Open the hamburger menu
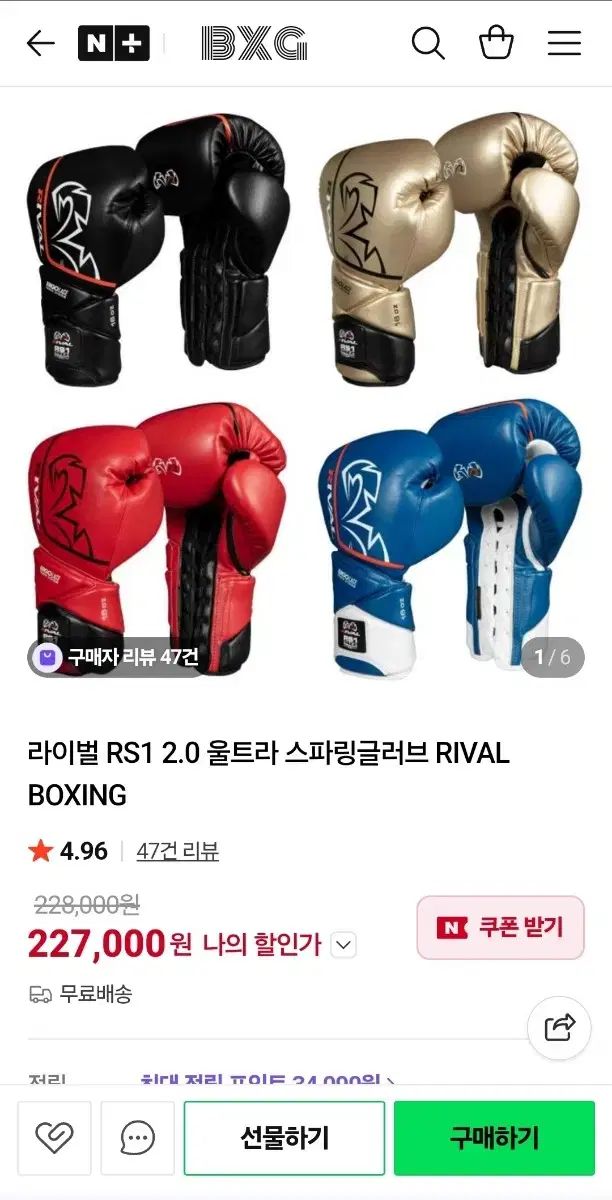 point(564,43)
